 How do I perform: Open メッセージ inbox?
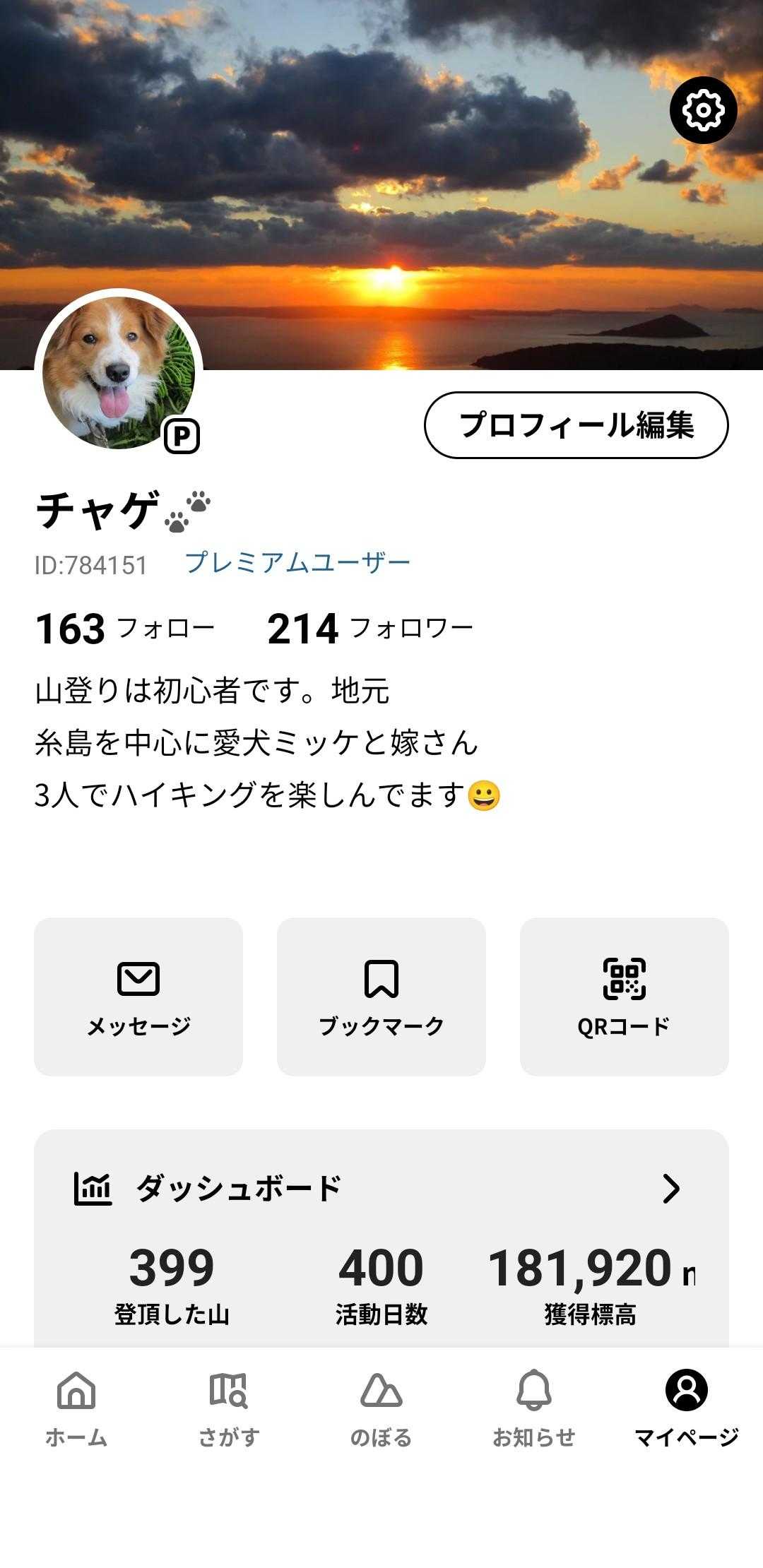(138, 997)
